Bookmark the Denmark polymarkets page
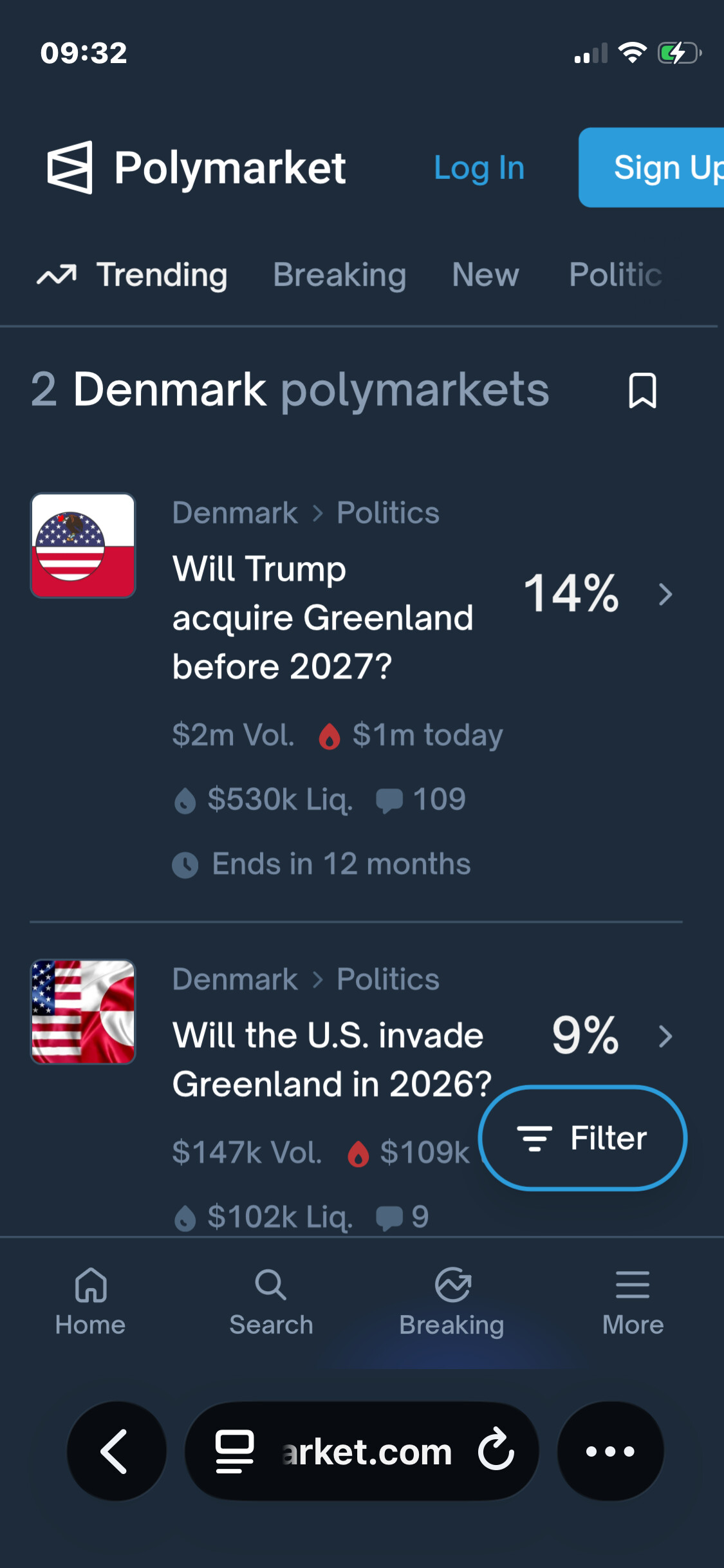The width and height of the screenshot is (724, 1568). [642, 390]
